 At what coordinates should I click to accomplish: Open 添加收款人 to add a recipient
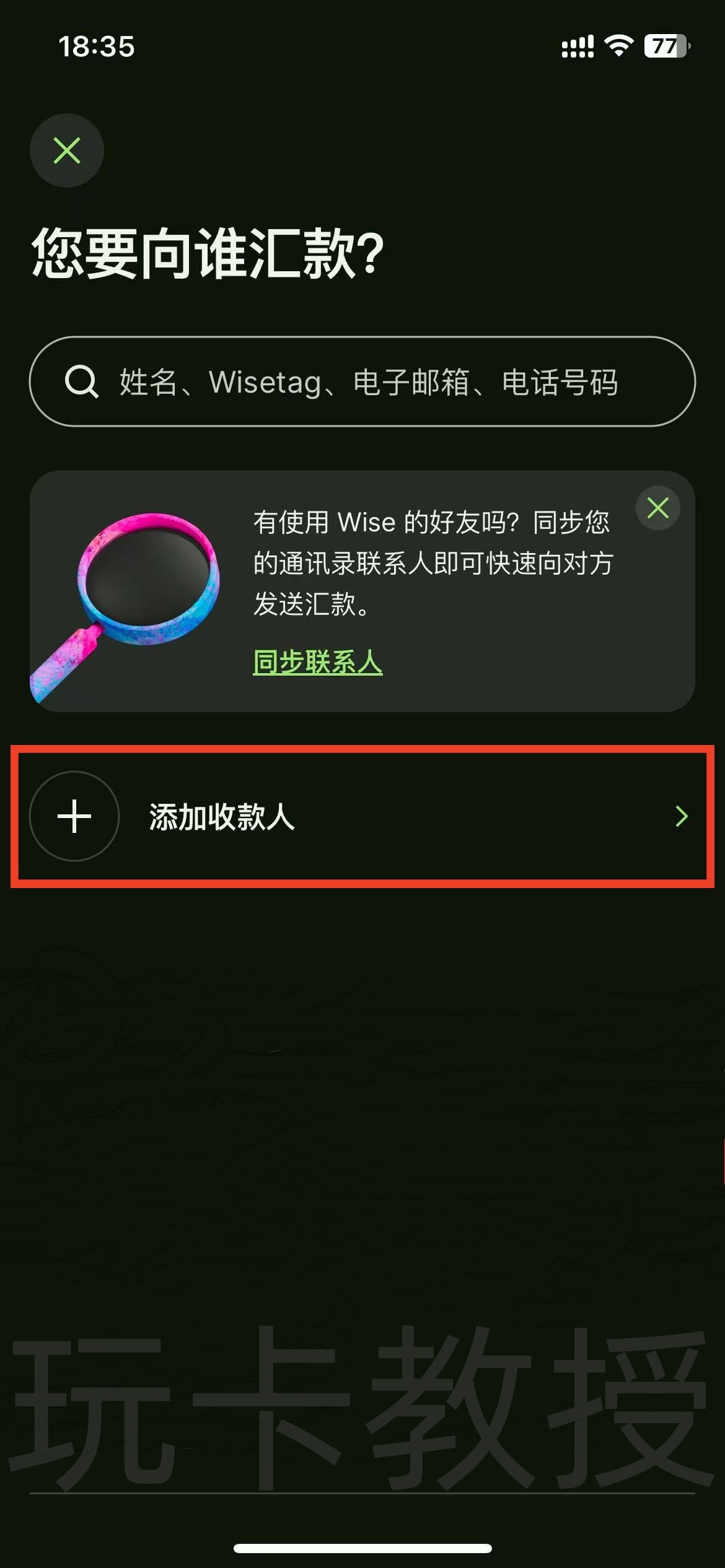362,816
